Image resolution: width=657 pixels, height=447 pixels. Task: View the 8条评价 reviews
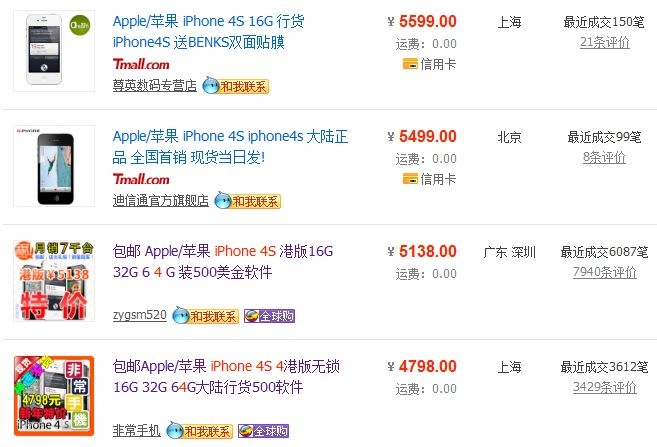(x=603, y=157)
